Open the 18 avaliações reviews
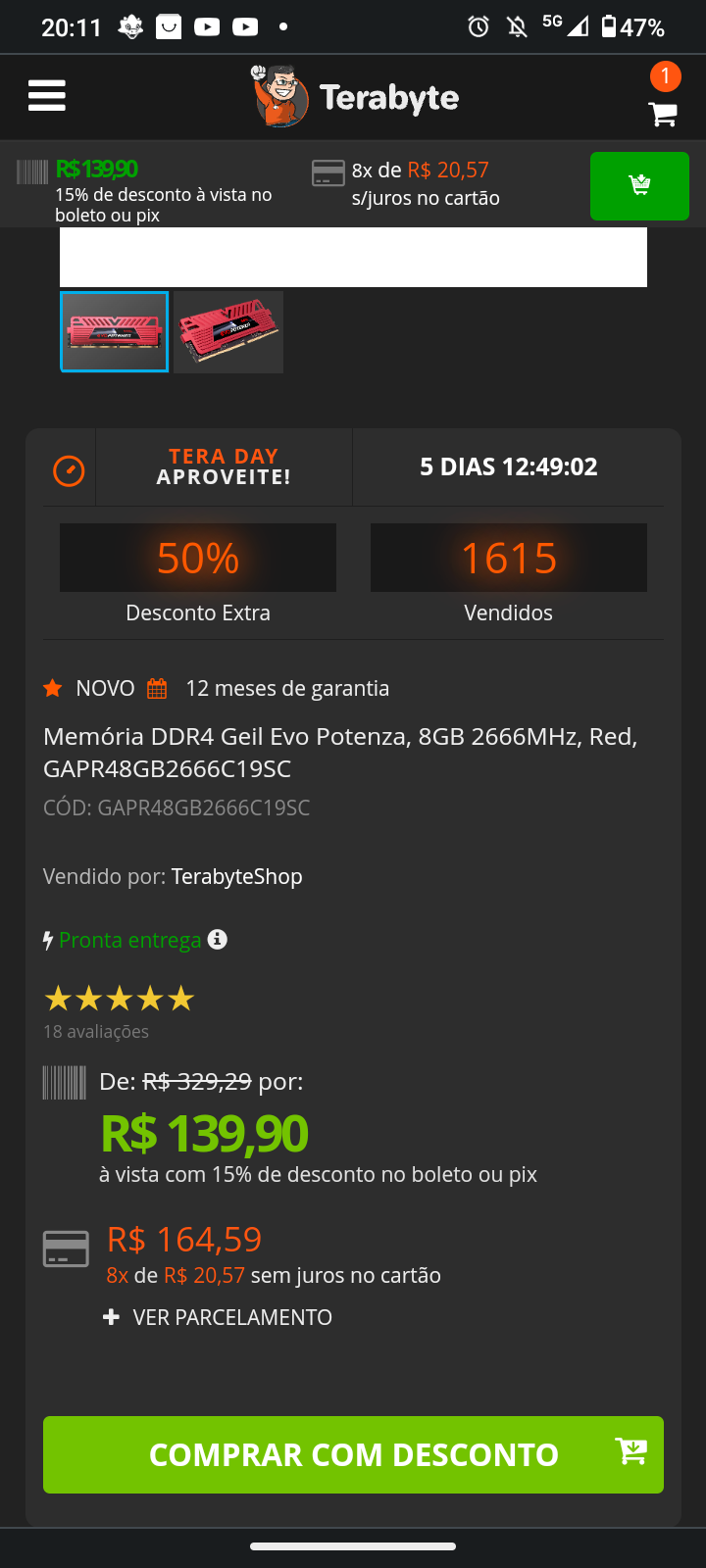Screen dimensions: 706x1568 coord(96,1031)
